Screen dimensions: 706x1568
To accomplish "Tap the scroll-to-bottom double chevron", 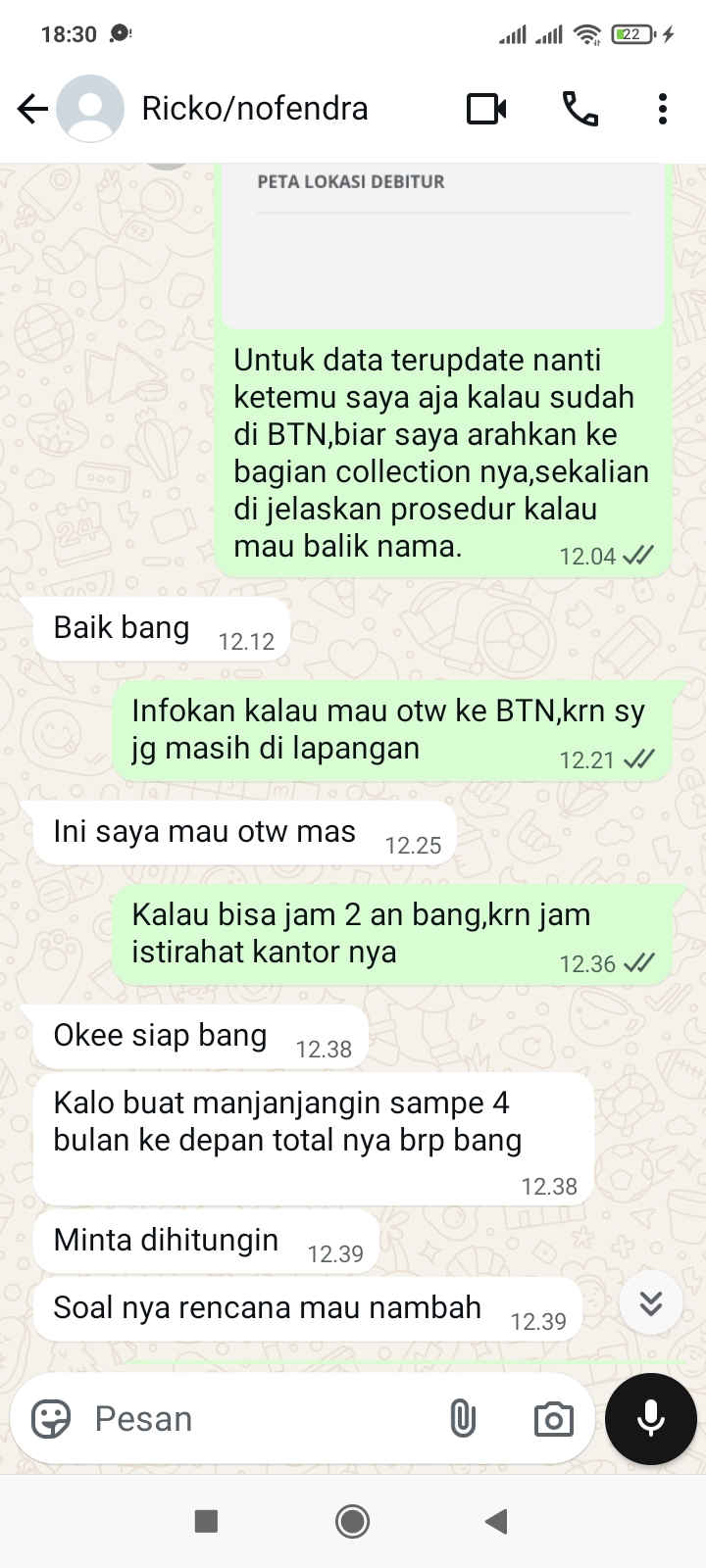I will [650, 1303].
